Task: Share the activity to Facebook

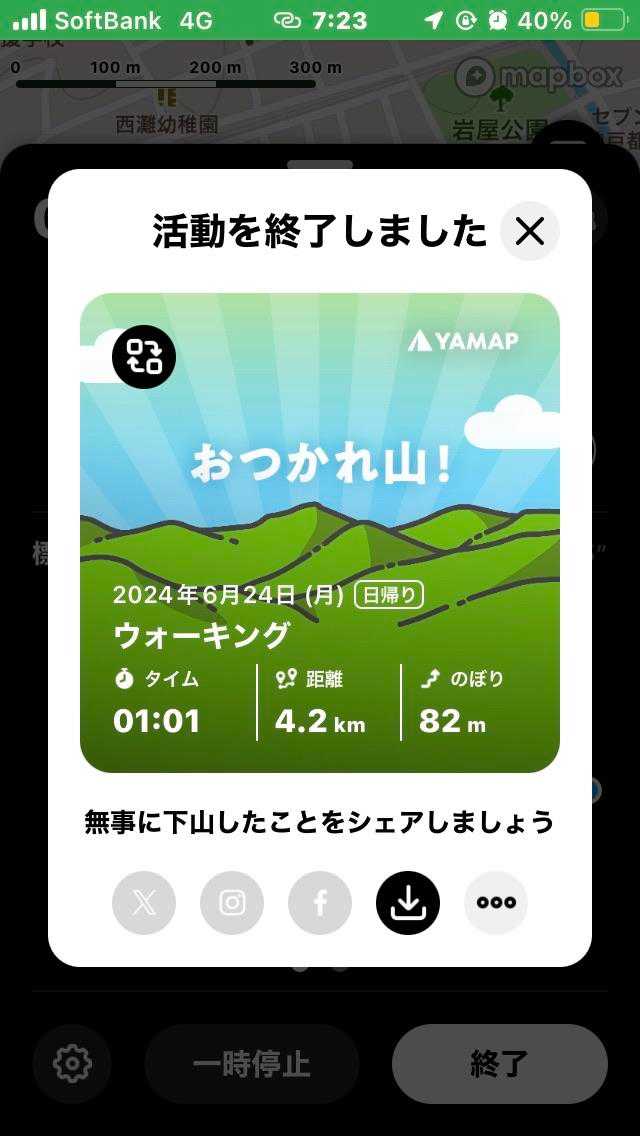Action: click(320, 903)
